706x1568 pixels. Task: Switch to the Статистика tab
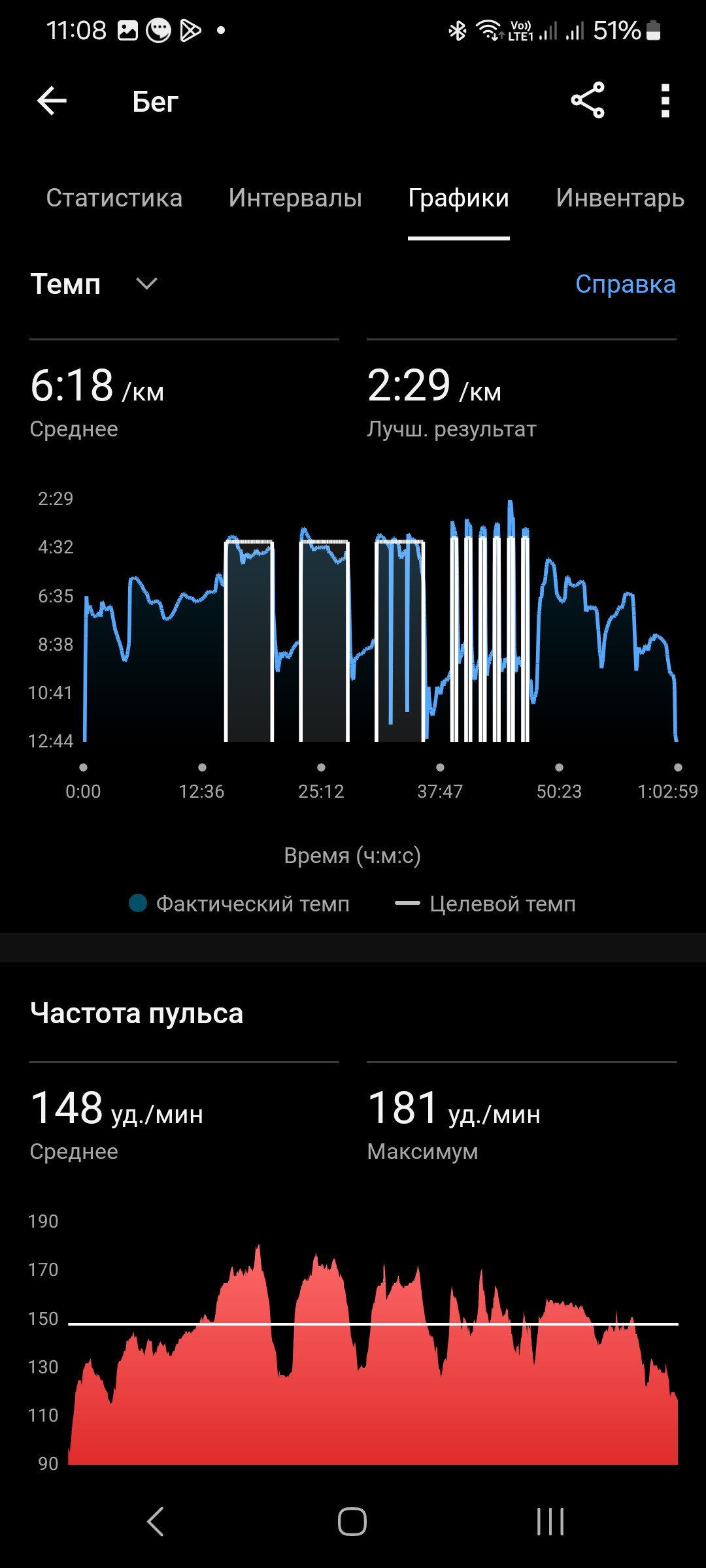[114, 197]
